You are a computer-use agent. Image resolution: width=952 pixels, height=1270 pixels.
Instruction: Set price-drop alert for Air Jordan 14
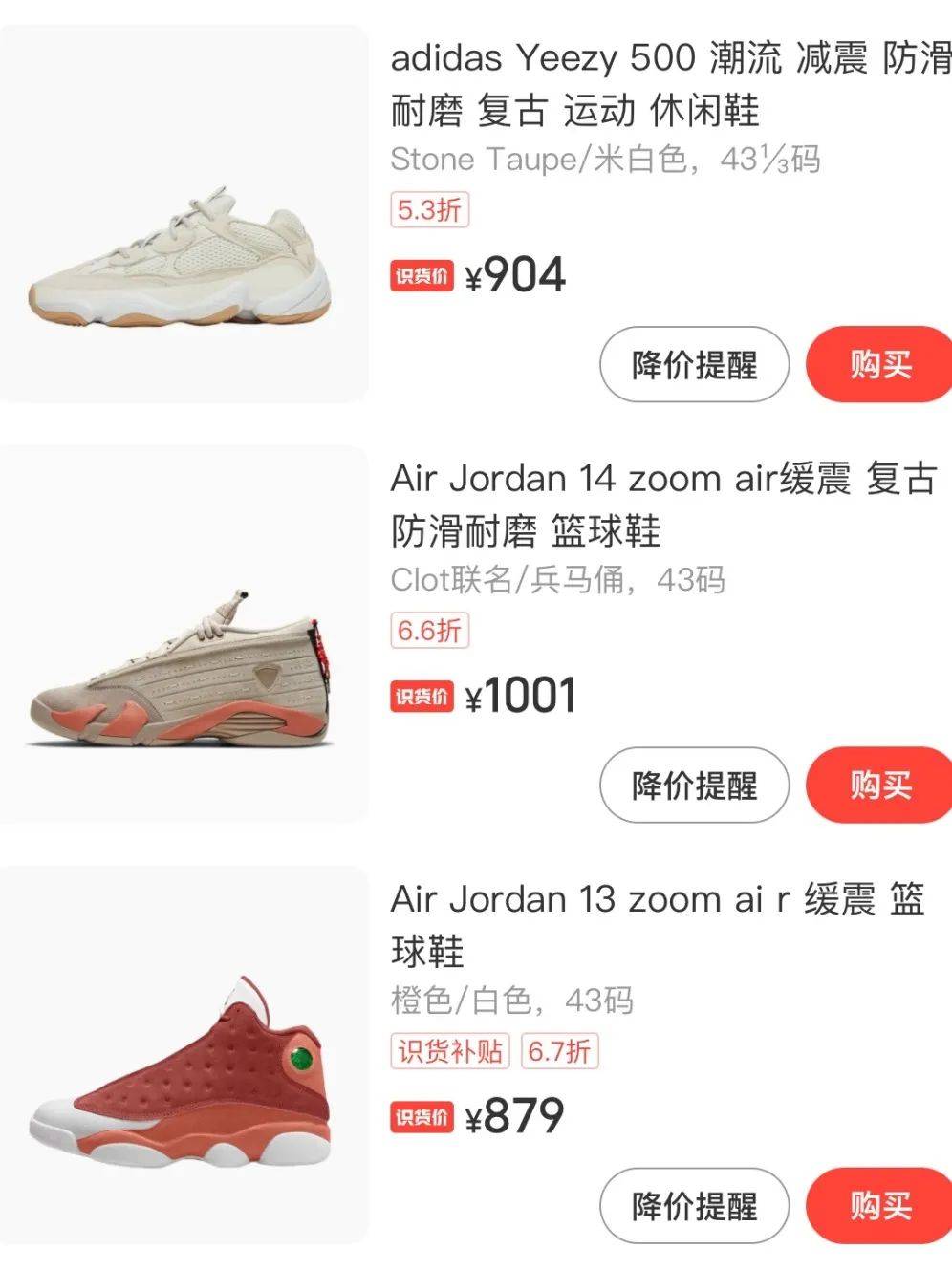tap(694, 785)
